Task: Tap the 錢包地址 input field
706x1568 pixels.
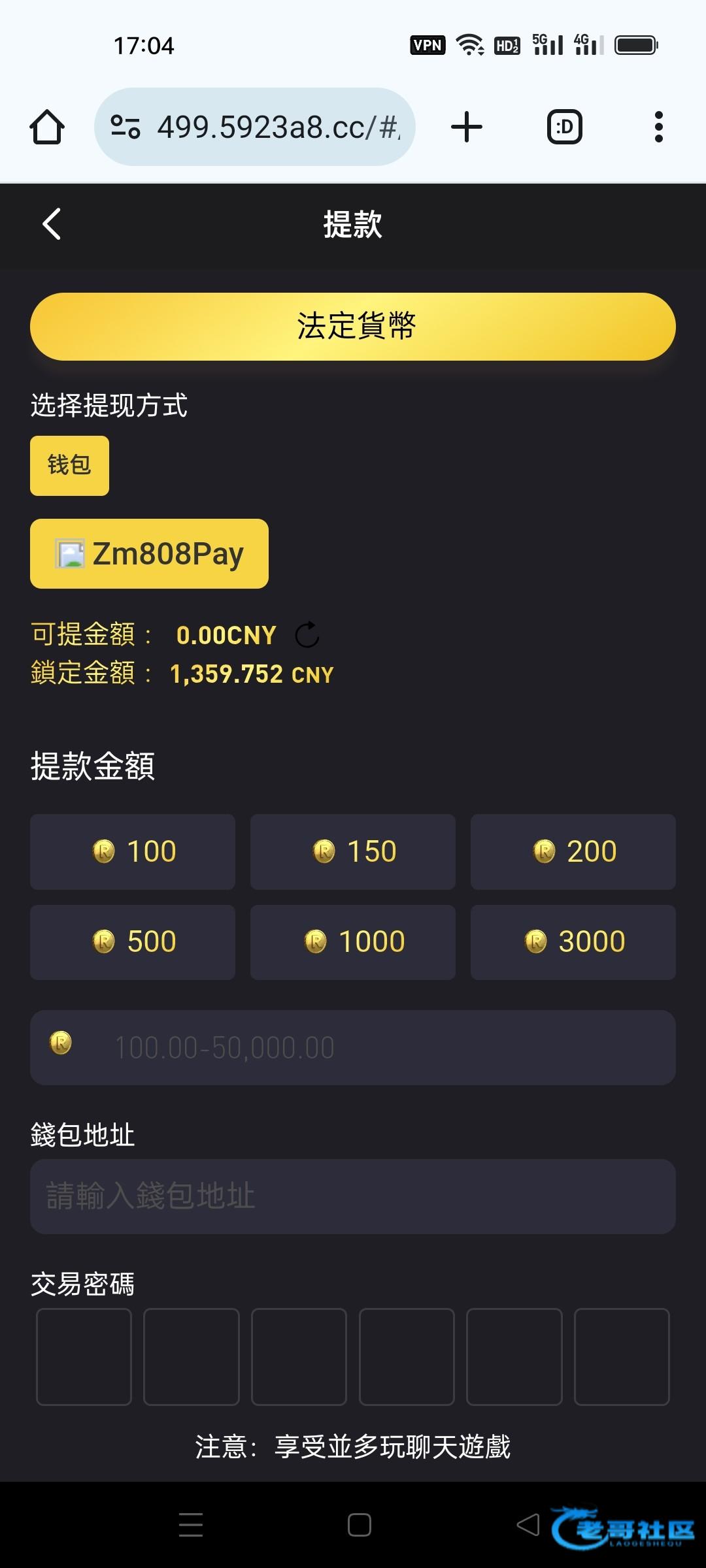Action: [x=353, y=1196]
